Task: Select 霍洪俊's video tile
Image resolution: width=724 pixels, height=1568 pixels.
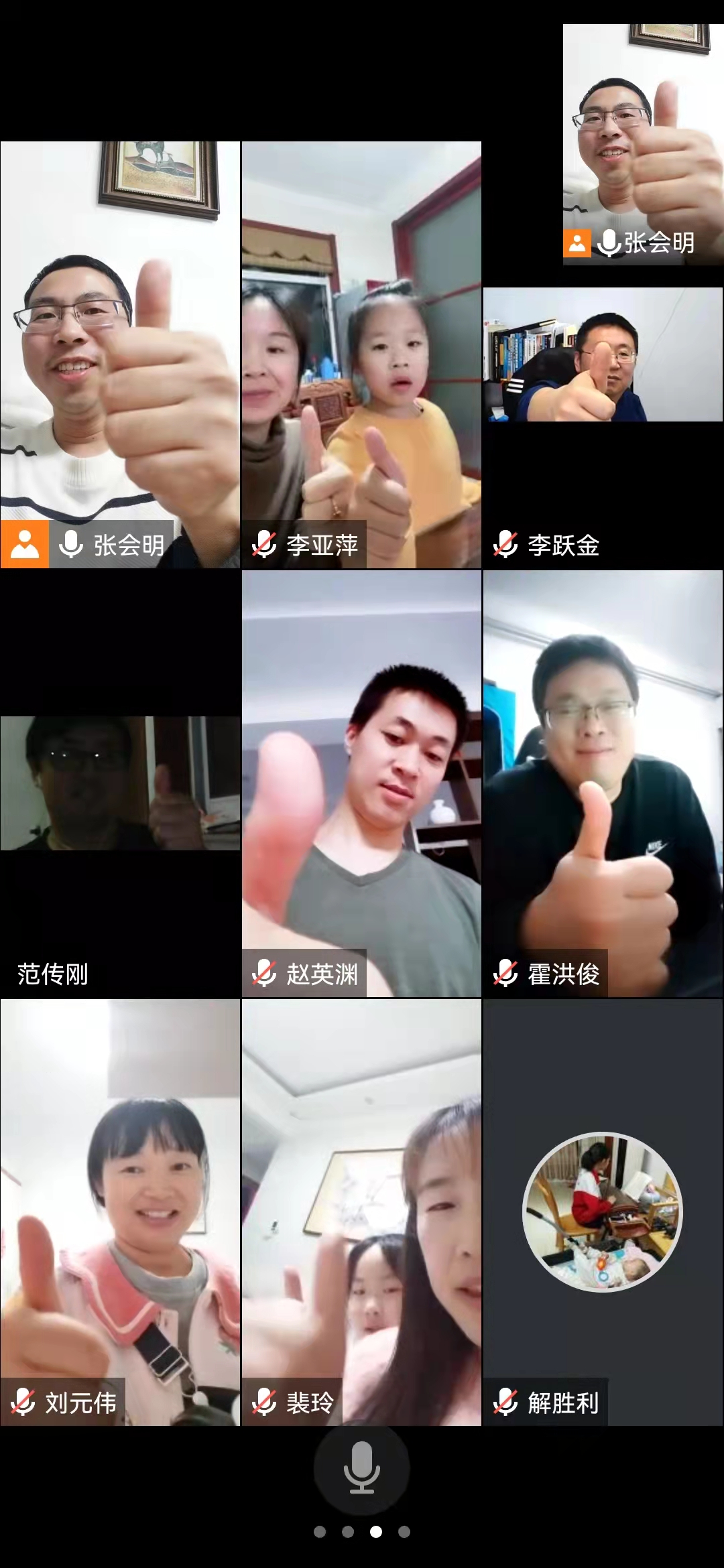Action: pyautogui.click(x=603, y=784)
